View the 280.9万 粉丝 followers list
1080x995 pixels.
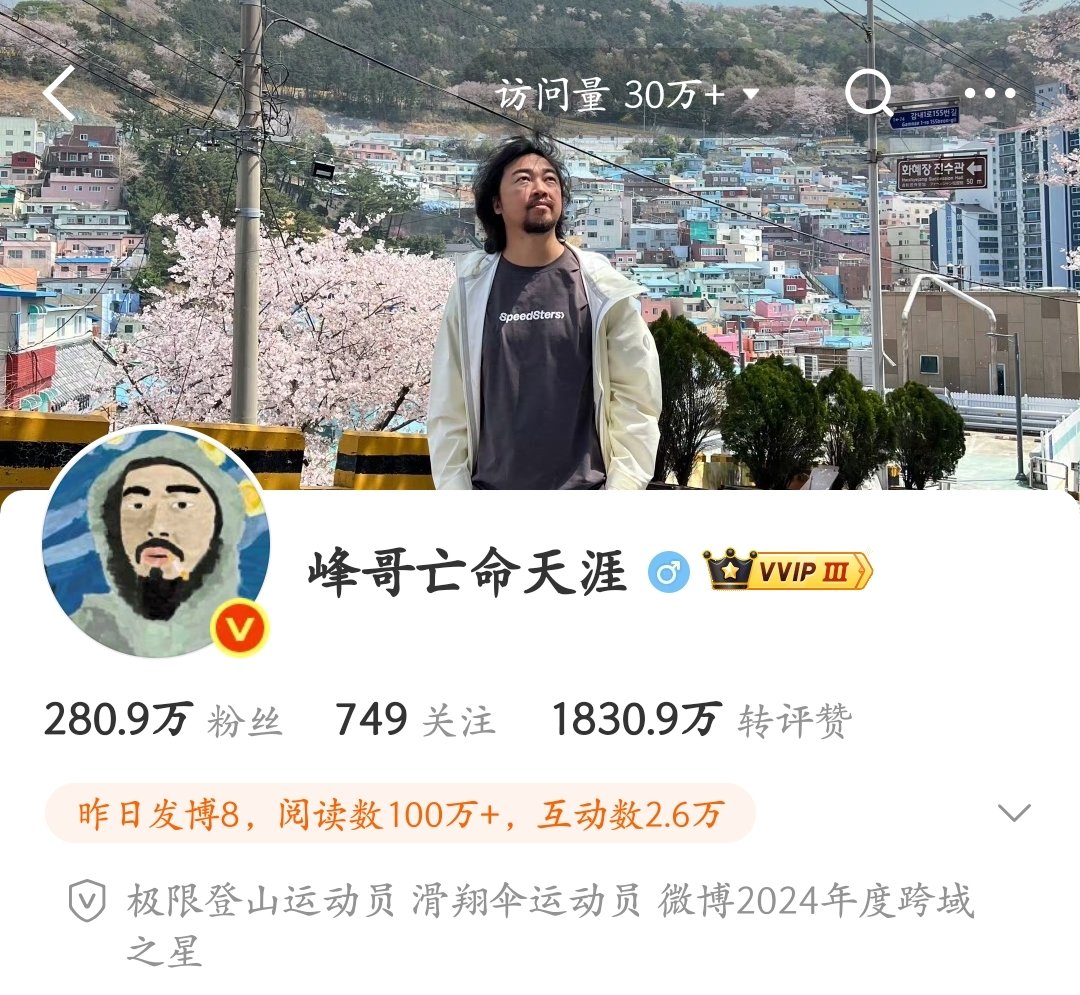(163, 719)
